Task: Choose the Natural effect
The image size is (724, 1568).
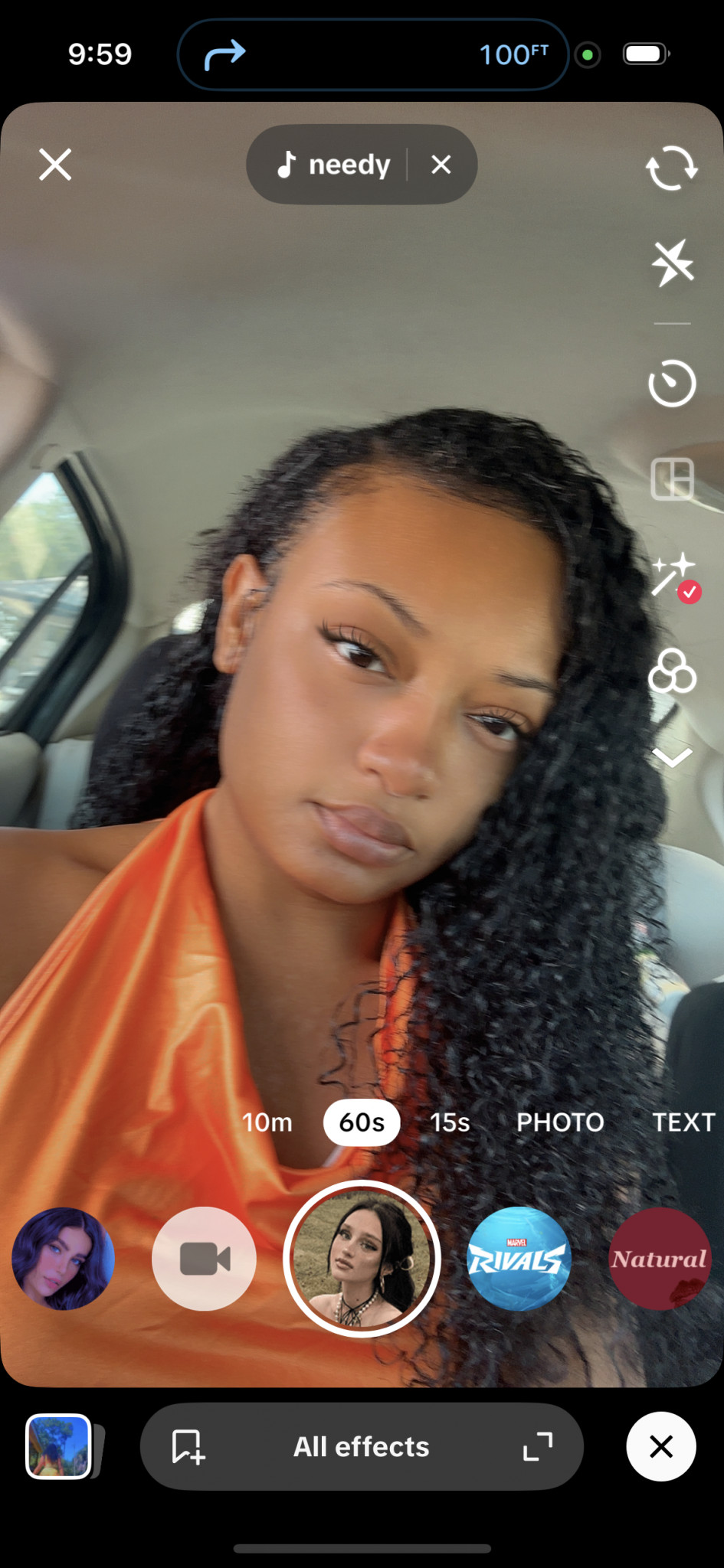Action: tap(660, 1259)
